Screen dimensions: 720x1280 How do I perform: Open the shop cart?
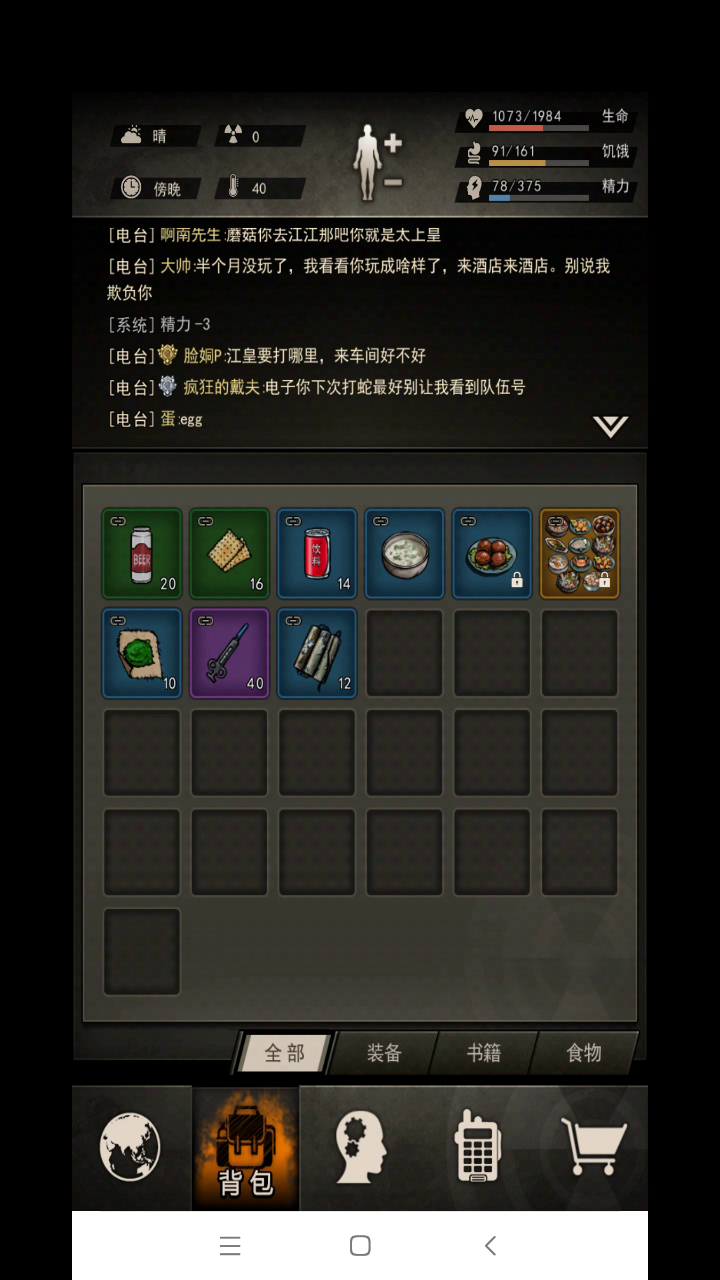tap(593, 1147)
